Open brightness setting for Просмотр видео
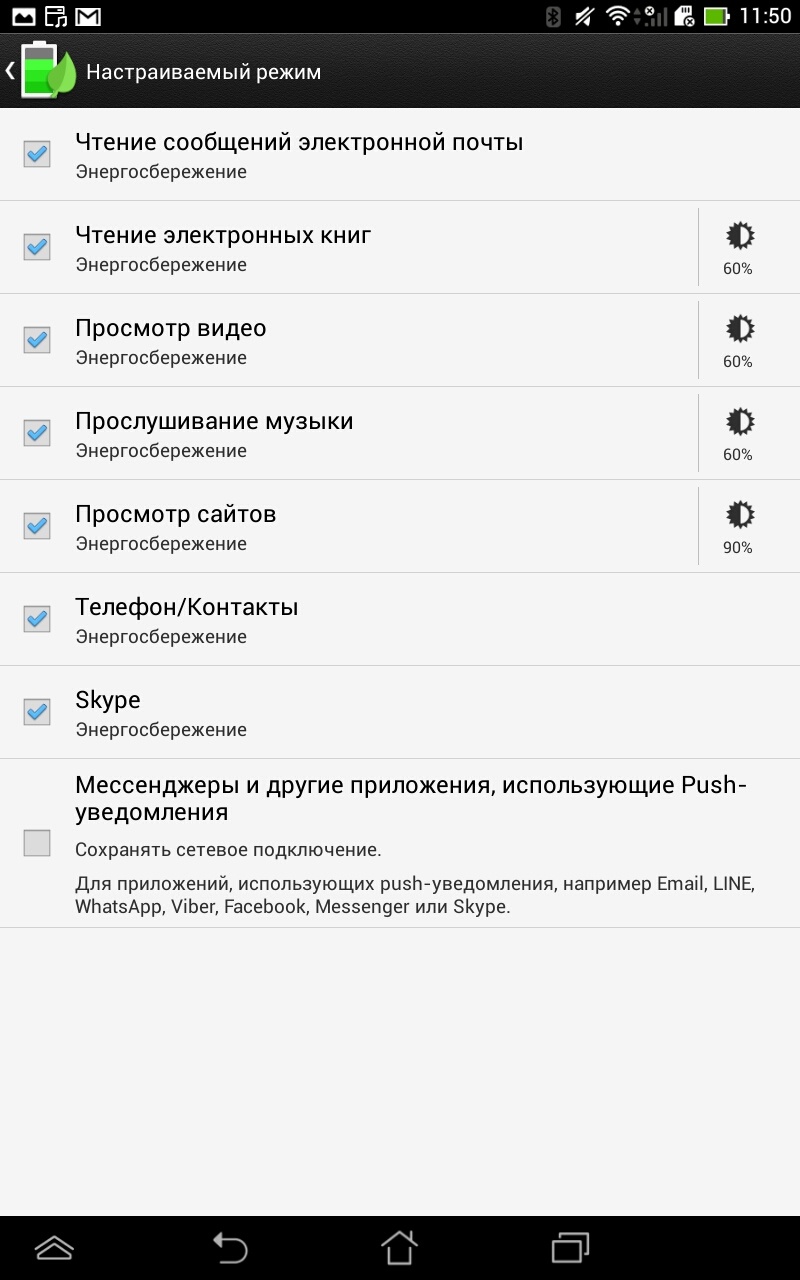800x1280 pixels. point(739,340)
